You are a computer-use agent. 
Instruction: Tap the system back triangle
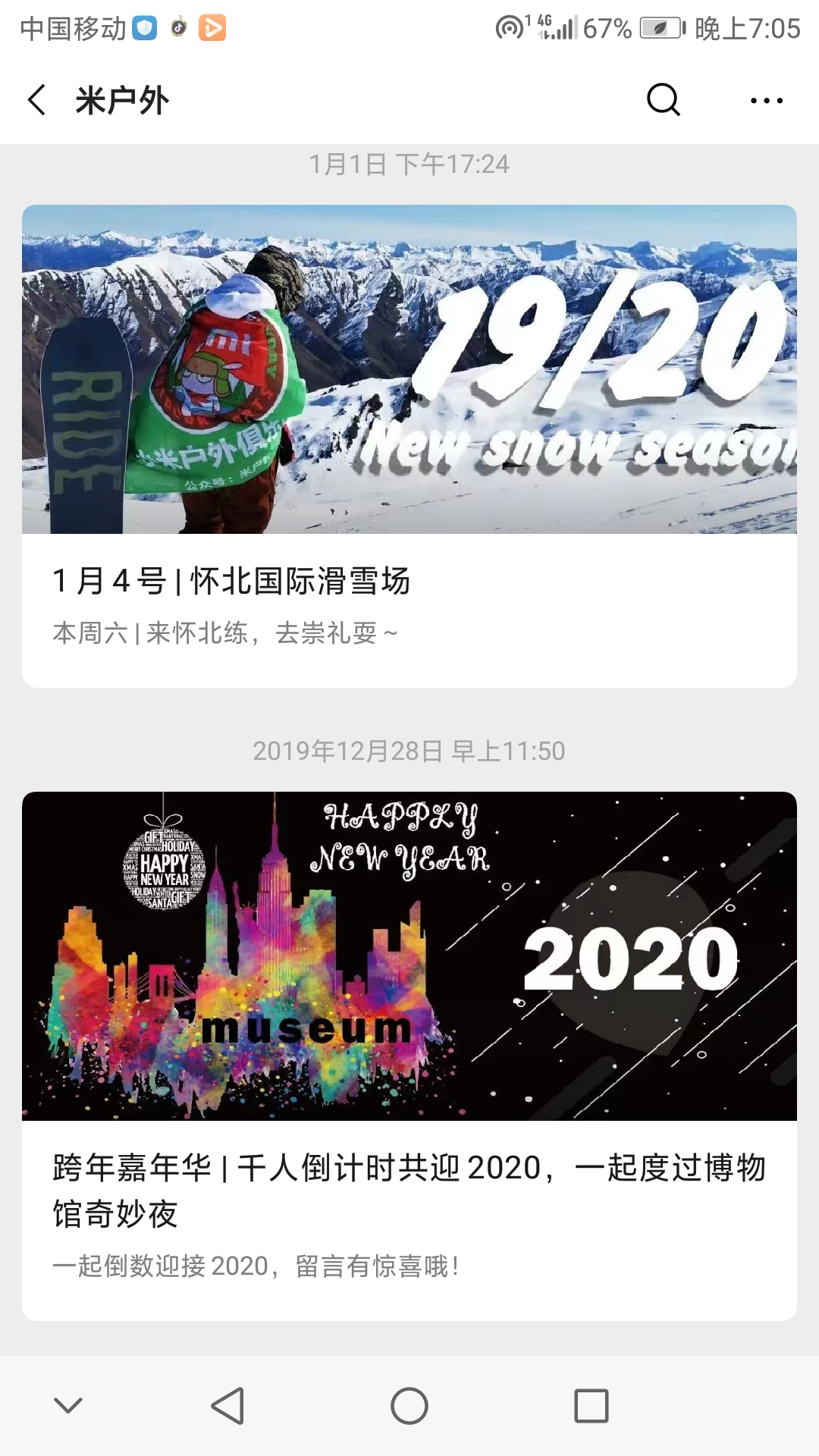[227, 1406]
